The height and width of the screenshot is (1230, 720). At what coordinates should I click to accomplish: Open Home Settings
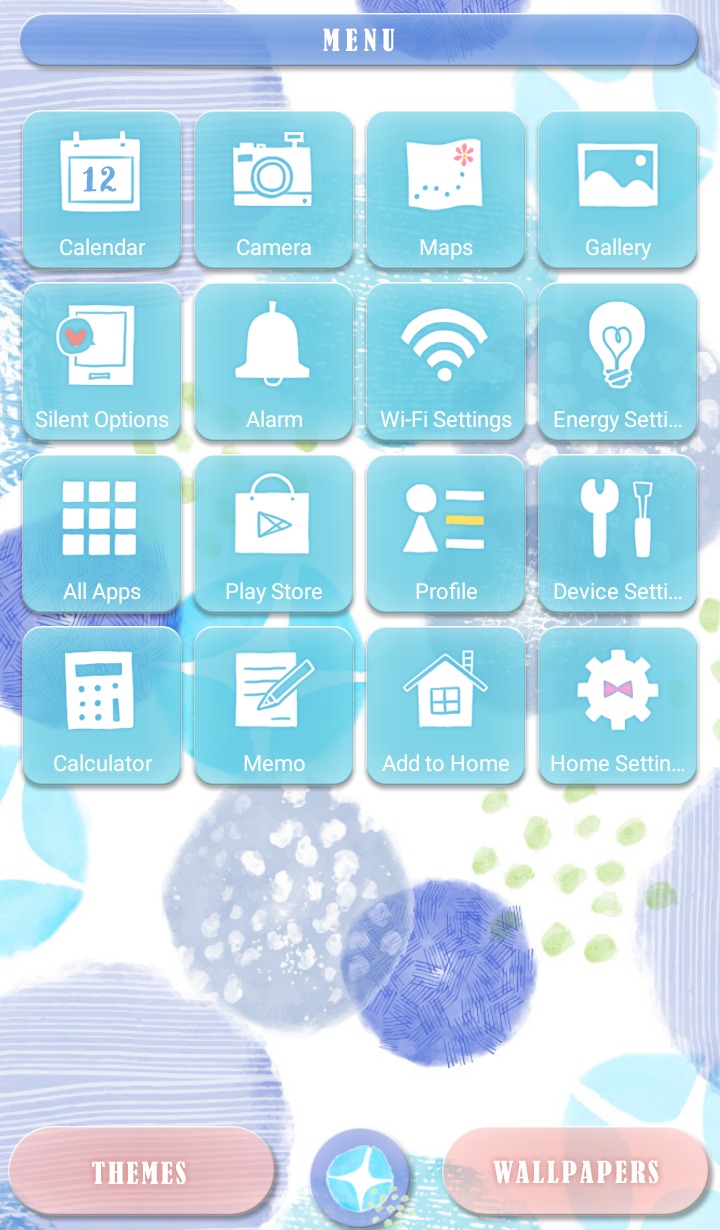618,706
